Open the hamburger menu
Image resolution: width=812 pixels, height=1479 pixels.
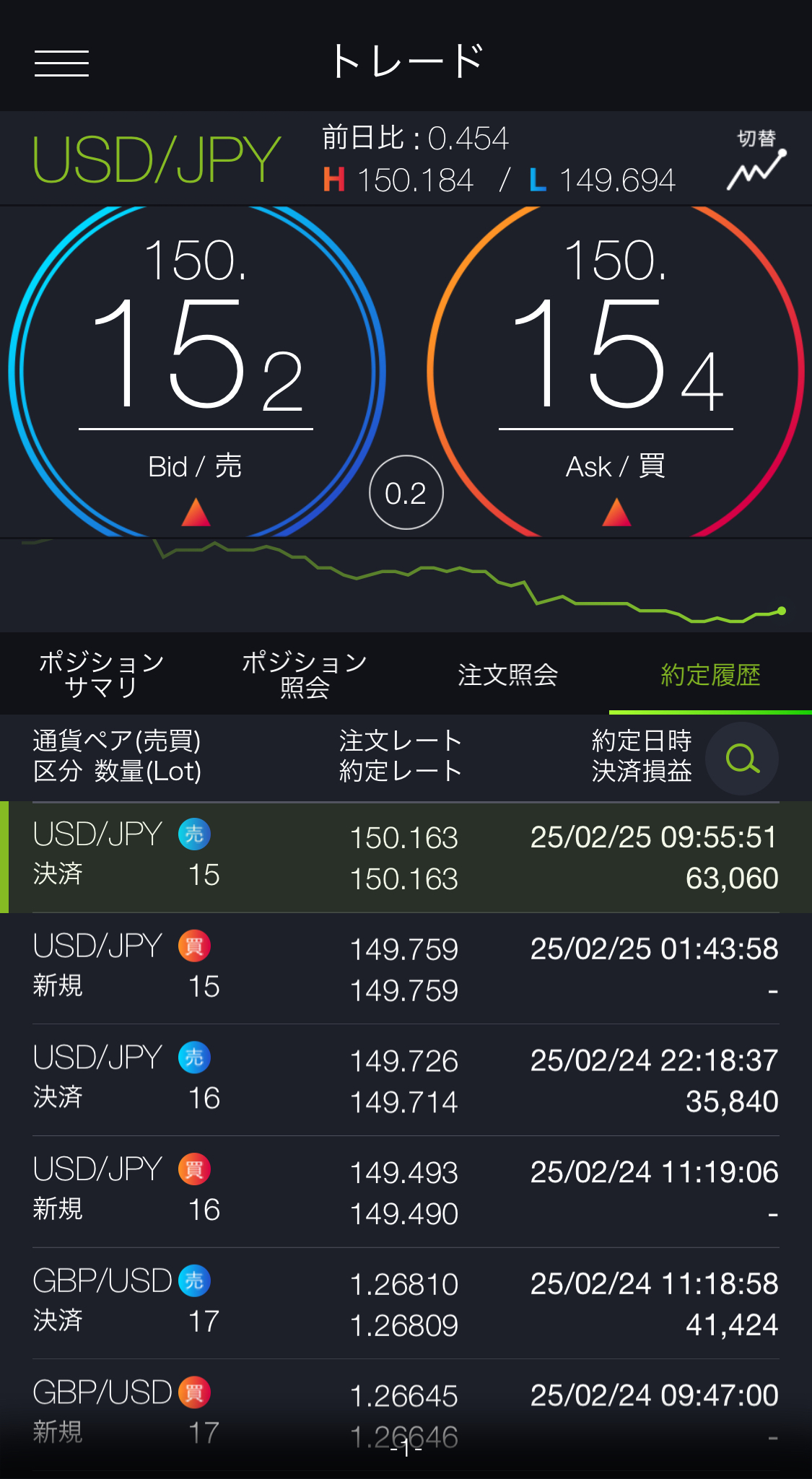[x=61, y=63]
